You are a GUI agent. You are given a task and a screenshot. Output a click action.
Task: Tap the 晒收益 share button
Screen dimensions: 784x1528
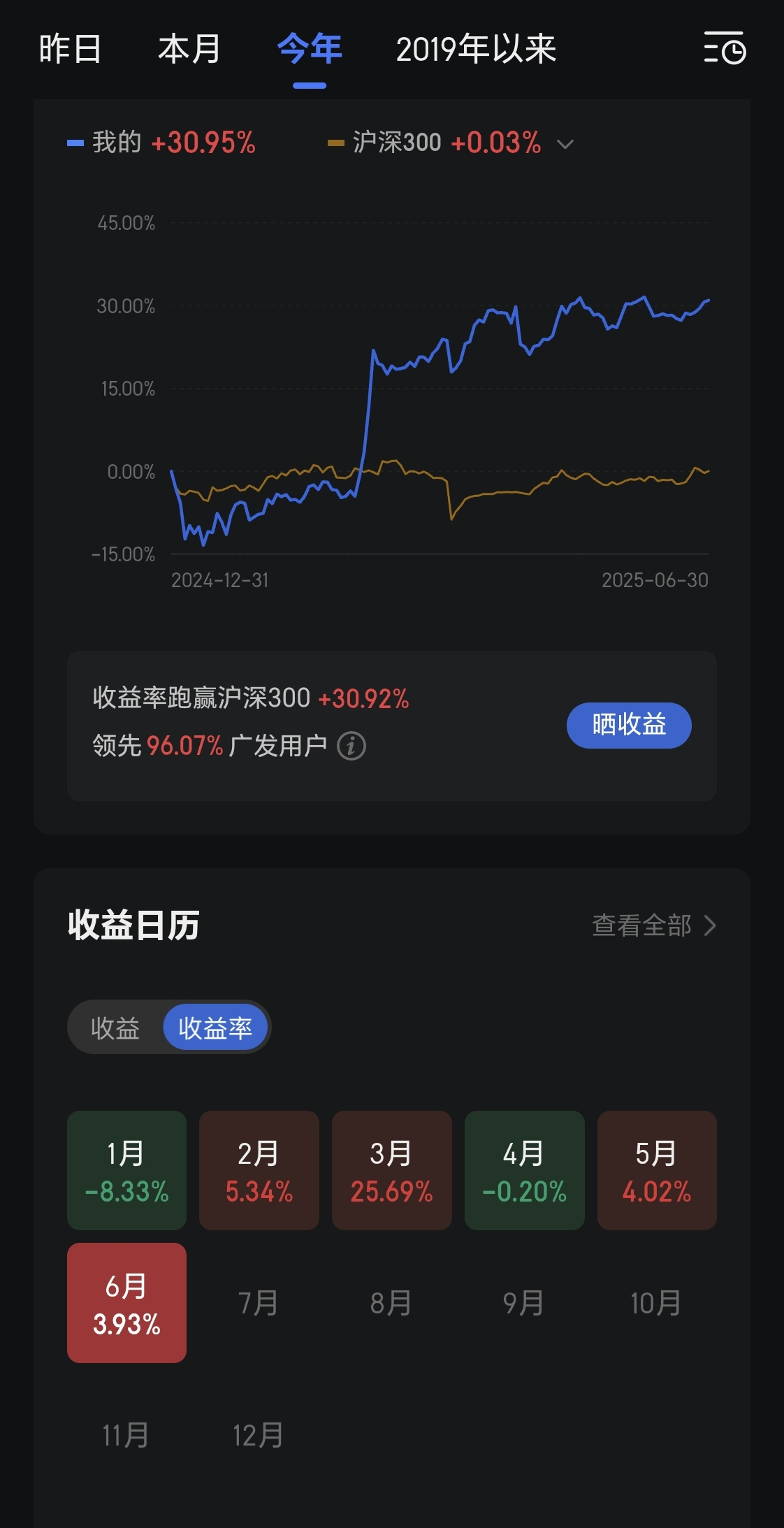click(629, 725)
